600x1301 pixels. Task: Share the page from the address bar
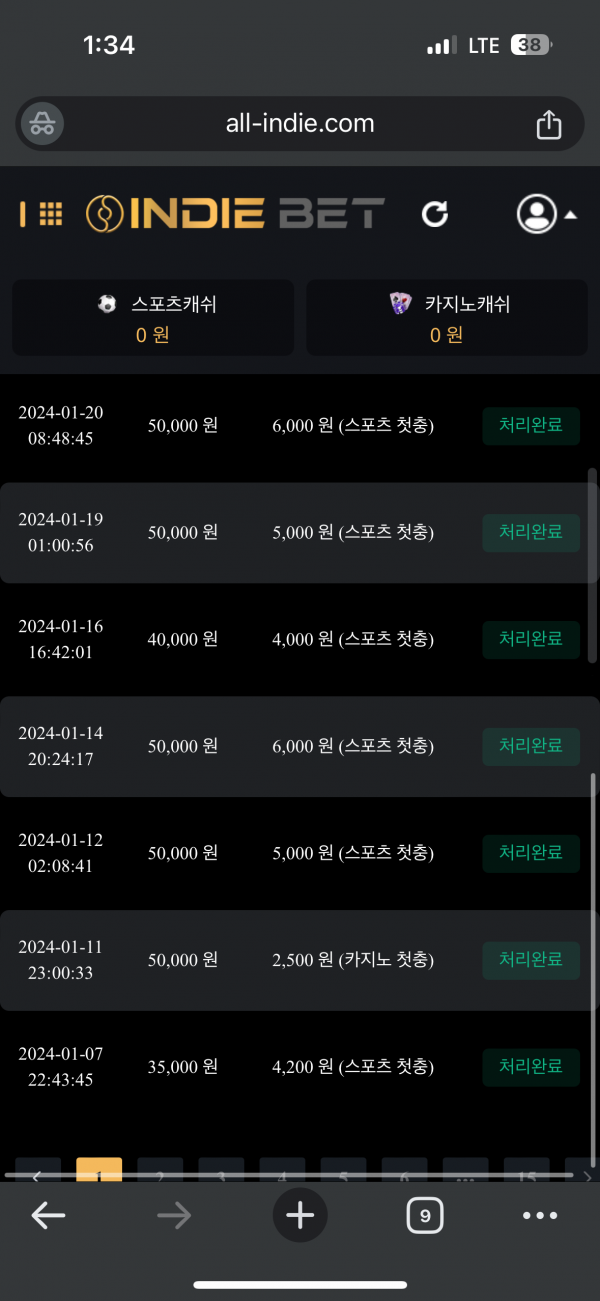point(548,124)
